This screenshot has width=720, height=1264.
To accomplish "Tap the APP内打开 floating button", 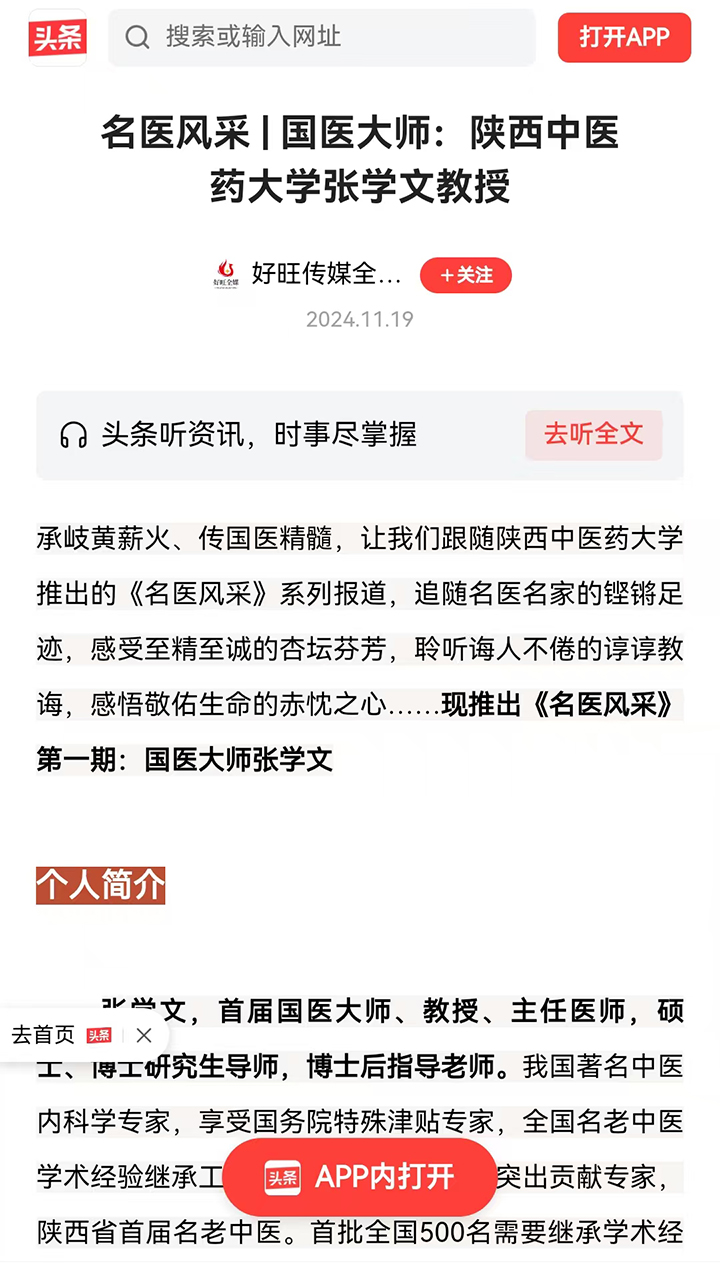I will coord(360,1177).
